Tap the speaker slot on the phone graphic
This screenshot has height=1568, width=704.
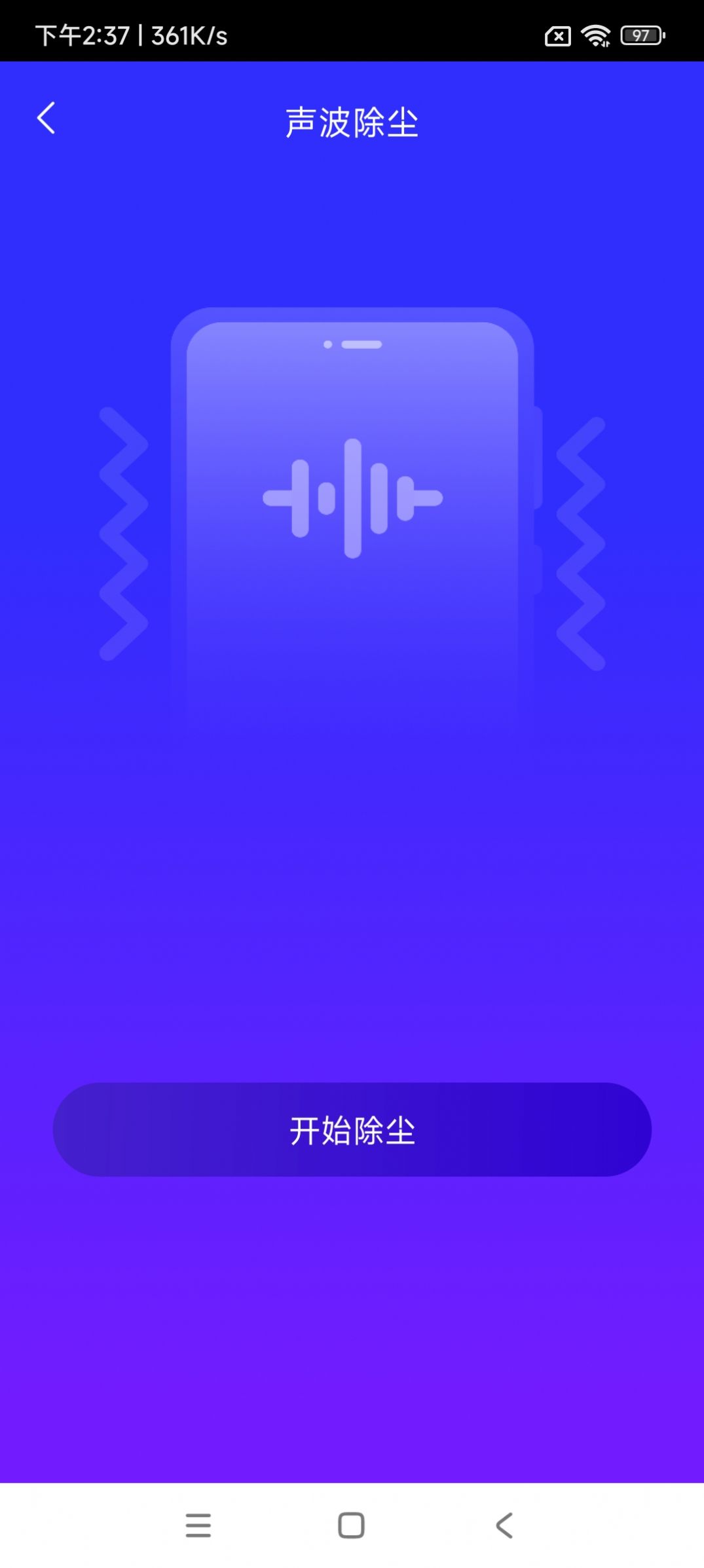(x=361, y=346)
